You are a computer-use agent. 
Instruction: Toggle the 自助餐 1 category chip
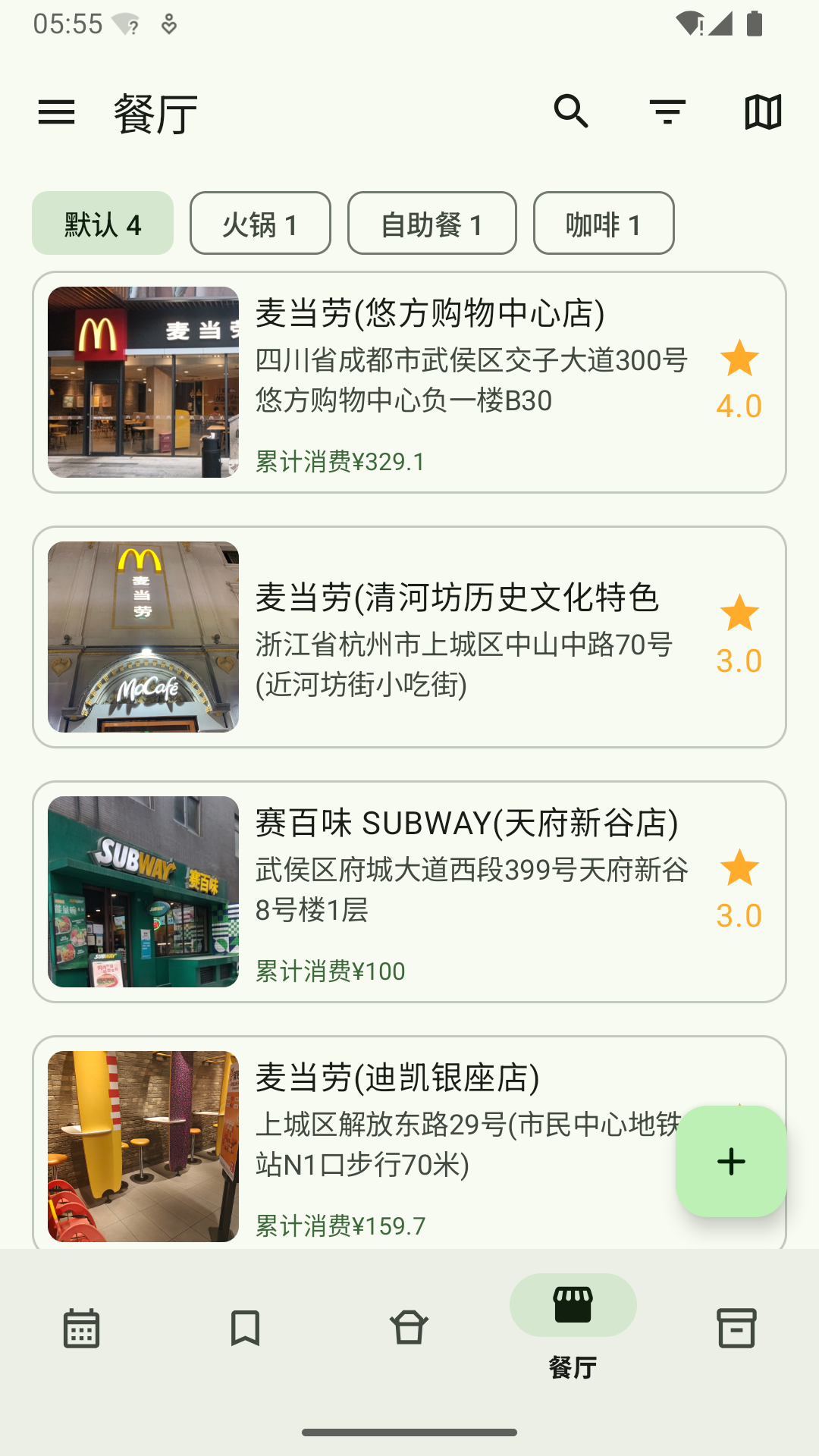431,223
